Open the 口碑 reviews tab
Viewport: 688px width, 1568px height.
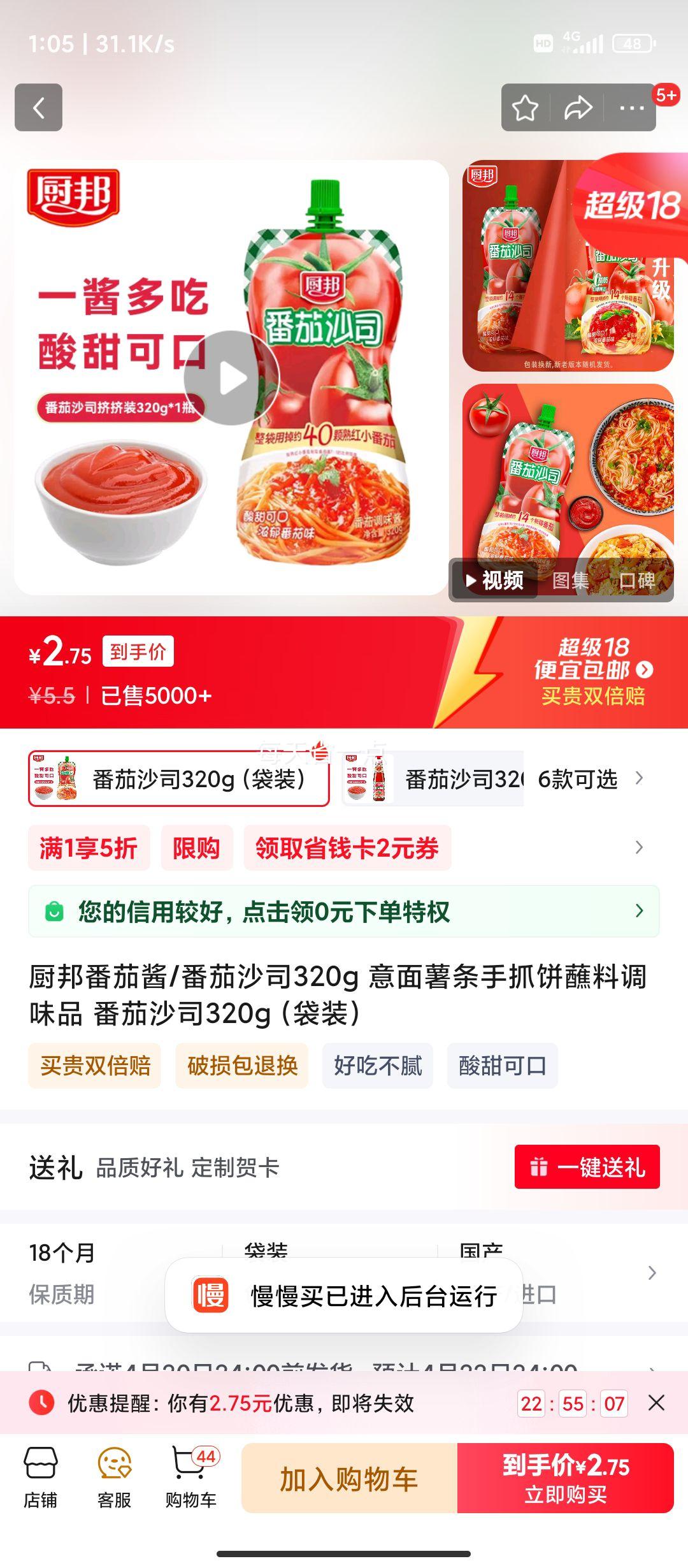coord(638,581)
